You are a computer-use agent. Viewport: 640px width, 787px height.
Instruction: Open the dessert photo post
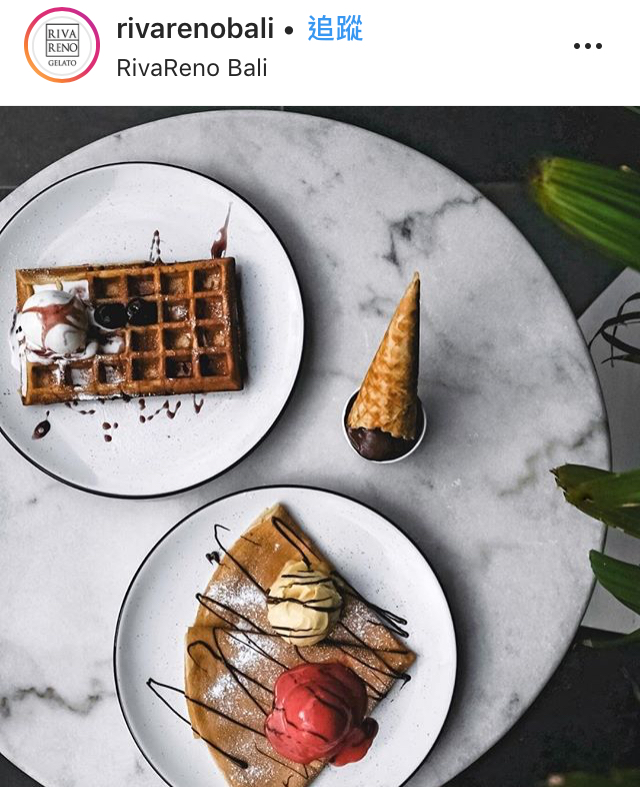(x=320, y=446)
